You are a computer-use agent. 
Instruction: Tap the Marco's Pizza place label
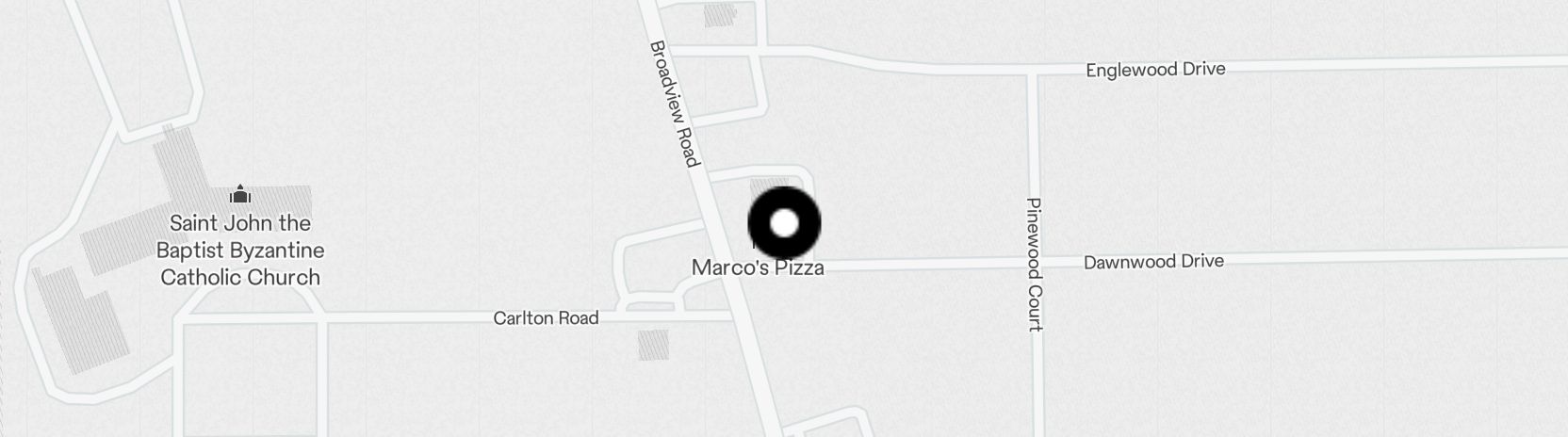click(758, 267)
